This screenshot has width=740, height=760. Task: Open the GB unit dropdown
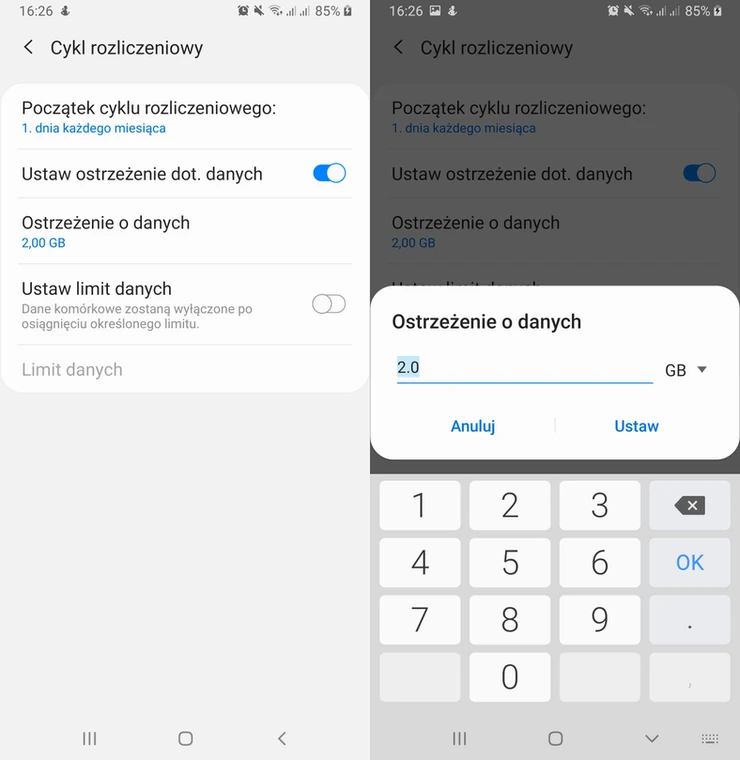coord(686,370)
